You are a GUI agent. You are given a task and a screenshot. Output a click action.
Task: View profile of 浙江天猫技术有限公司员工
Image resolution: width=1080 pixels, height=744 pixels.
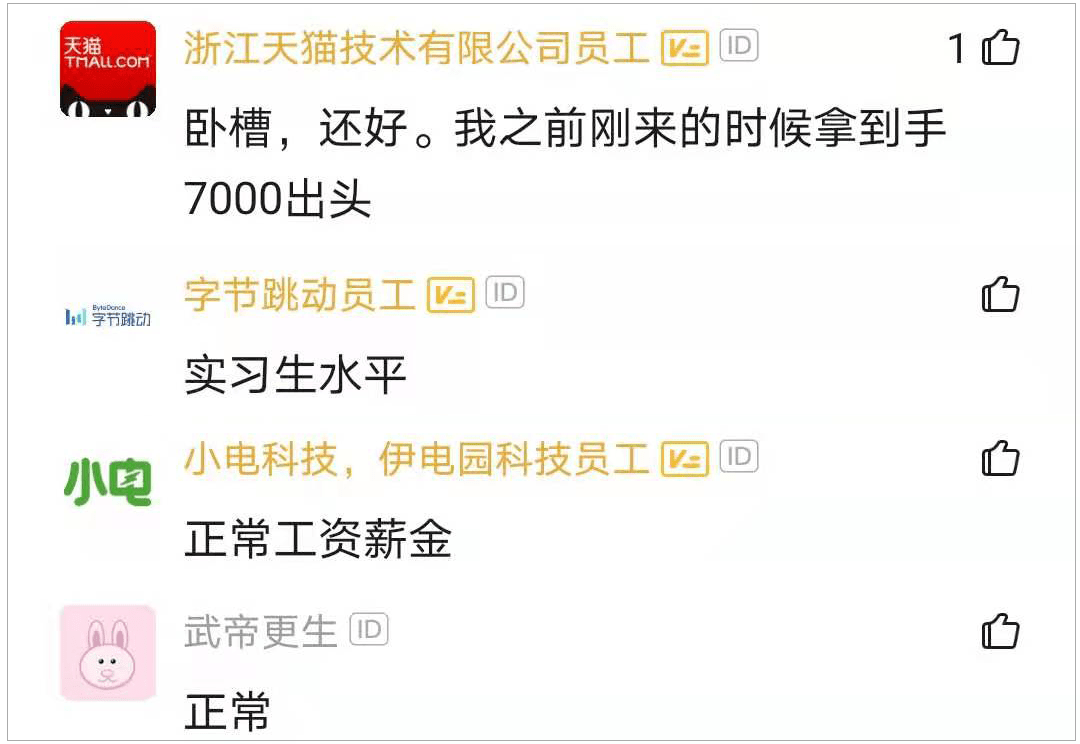[x=416, y=48]
